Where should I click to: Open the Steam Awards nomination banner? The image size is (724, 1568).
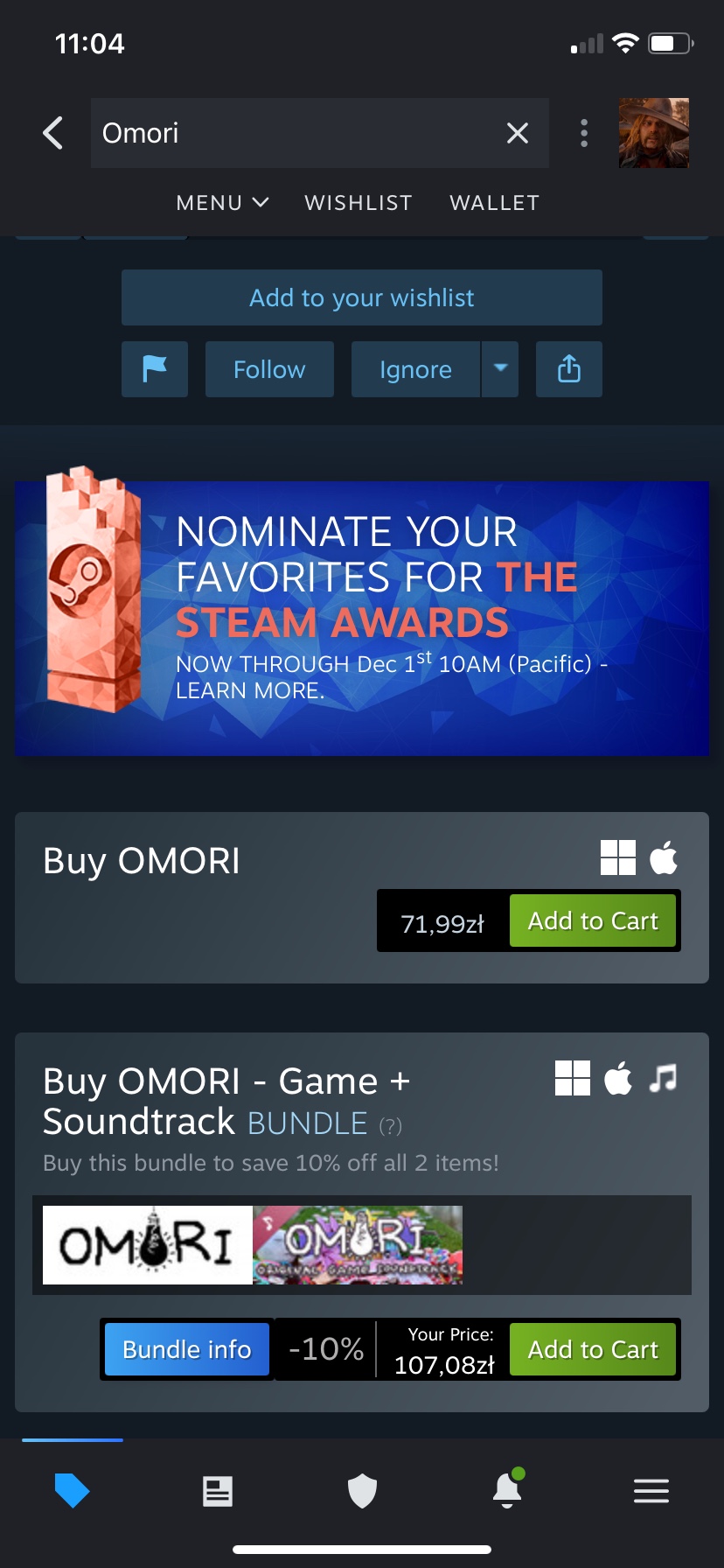362,618
